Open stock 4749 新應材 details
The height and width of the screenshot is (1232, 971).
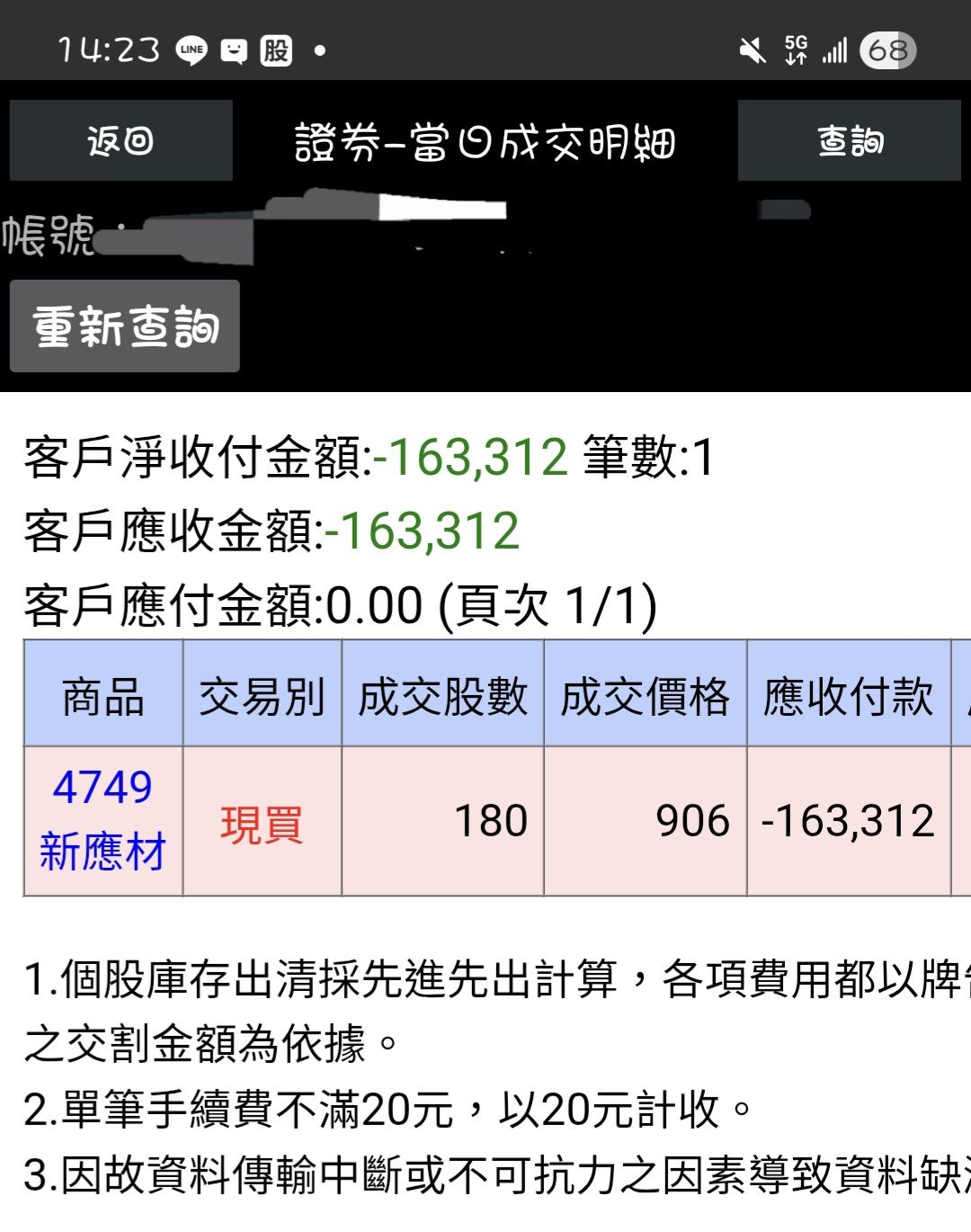pos(102,819)
